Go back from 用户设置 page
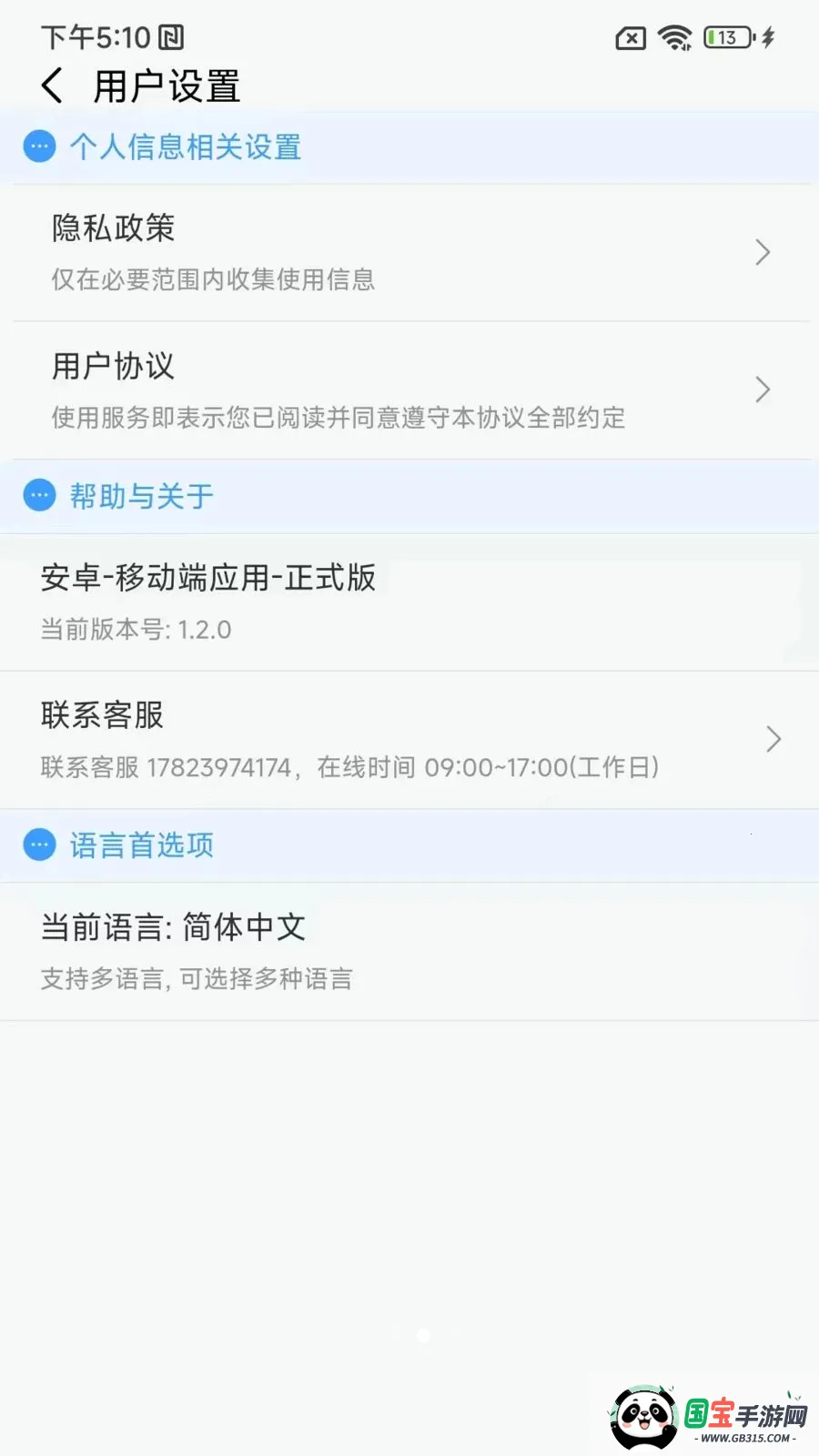Screen dimensions: 819x1456 click(53, 86)
